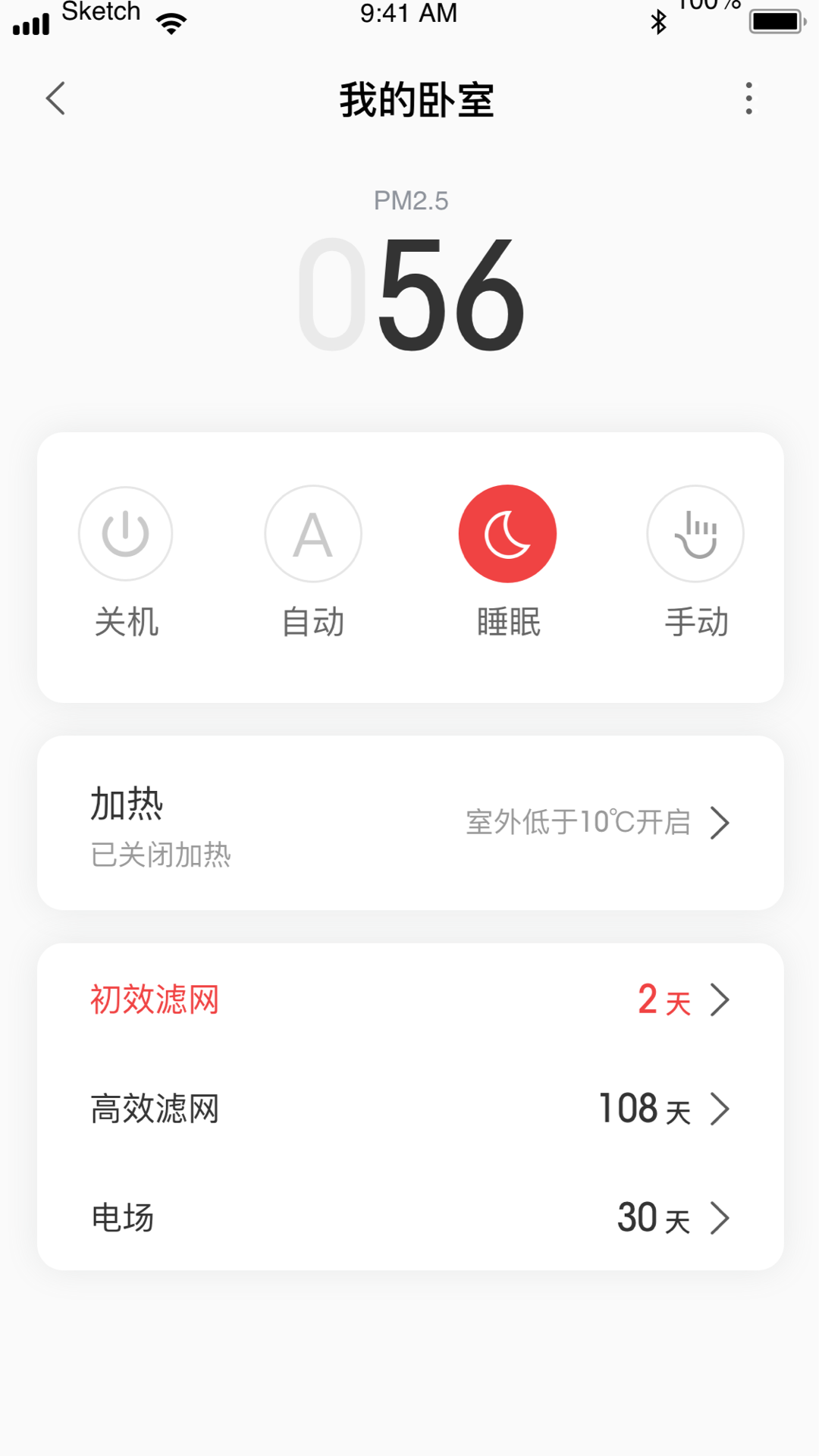Enable heating via the 加热 setting
The width and height of the screenshot is (819, 1456).
click(409, 823)
